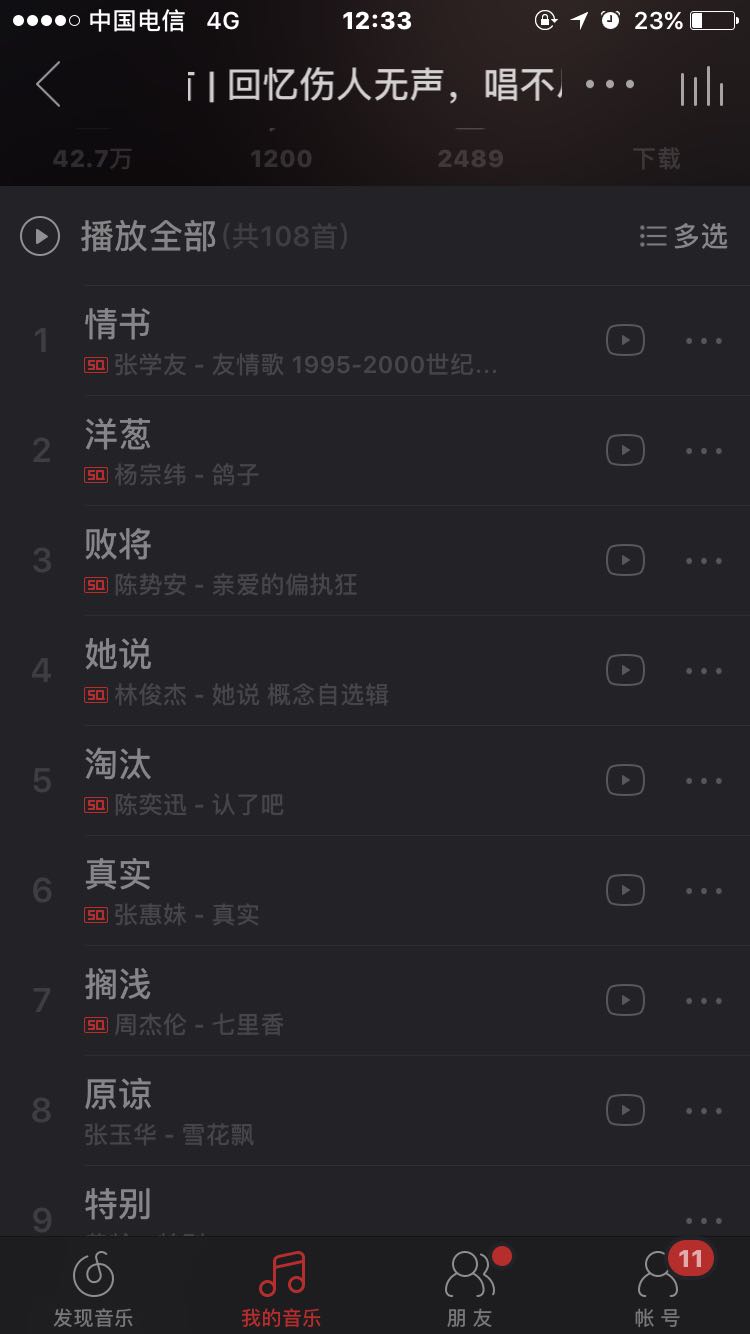Watch the MV for 情书
750x1334 pixels.
click(x=625, y=340)
